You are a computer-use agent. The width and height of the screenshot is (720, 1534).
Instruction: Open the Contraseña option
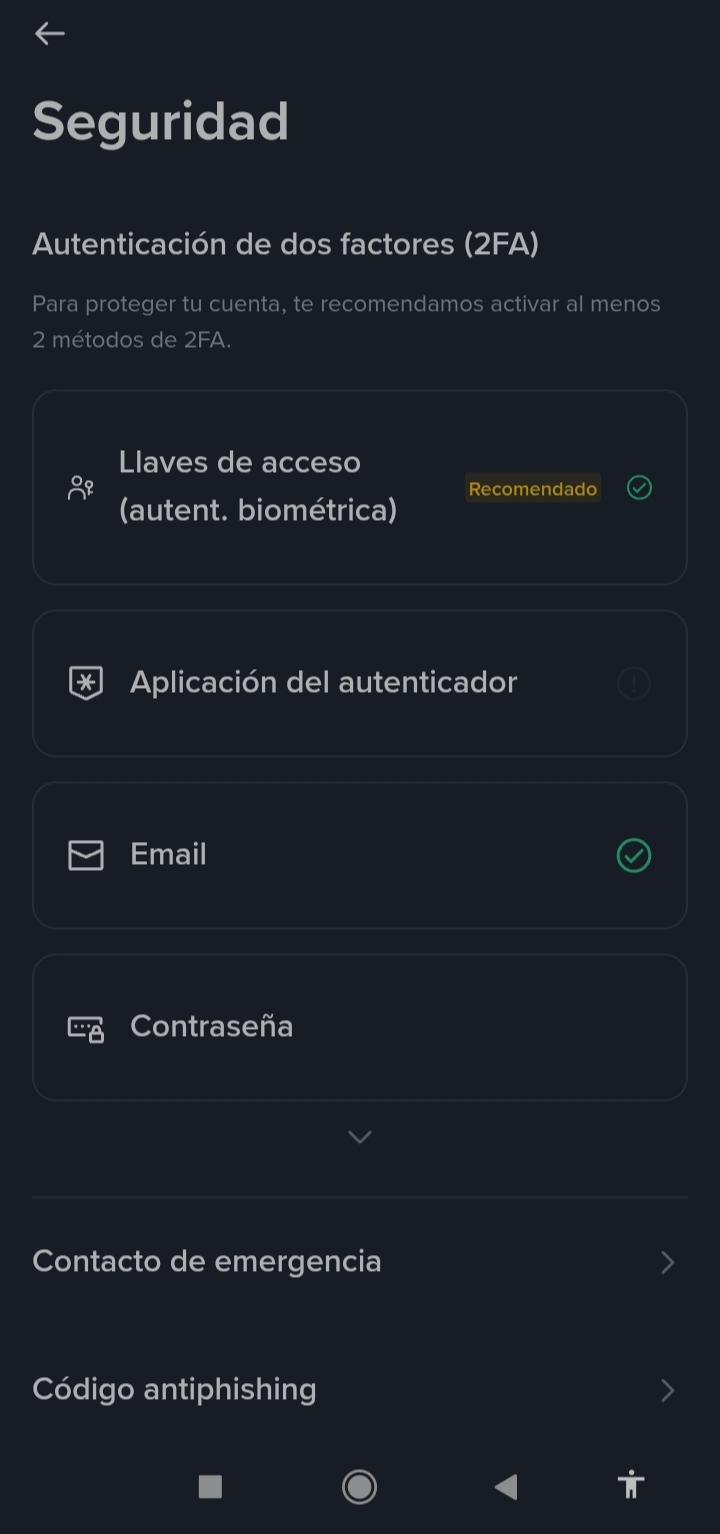click(x=359, y=1027)
